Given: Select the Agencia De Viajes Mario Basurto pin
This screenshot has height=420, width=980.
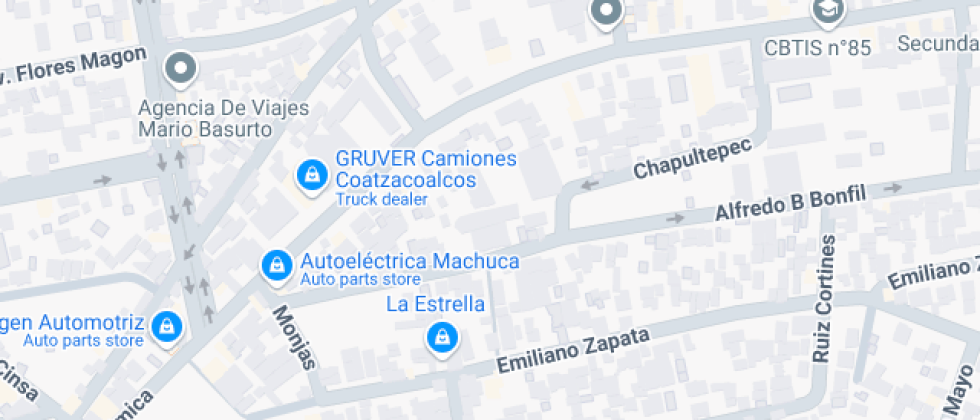Looking at the screenshot, I should (181, 69).
